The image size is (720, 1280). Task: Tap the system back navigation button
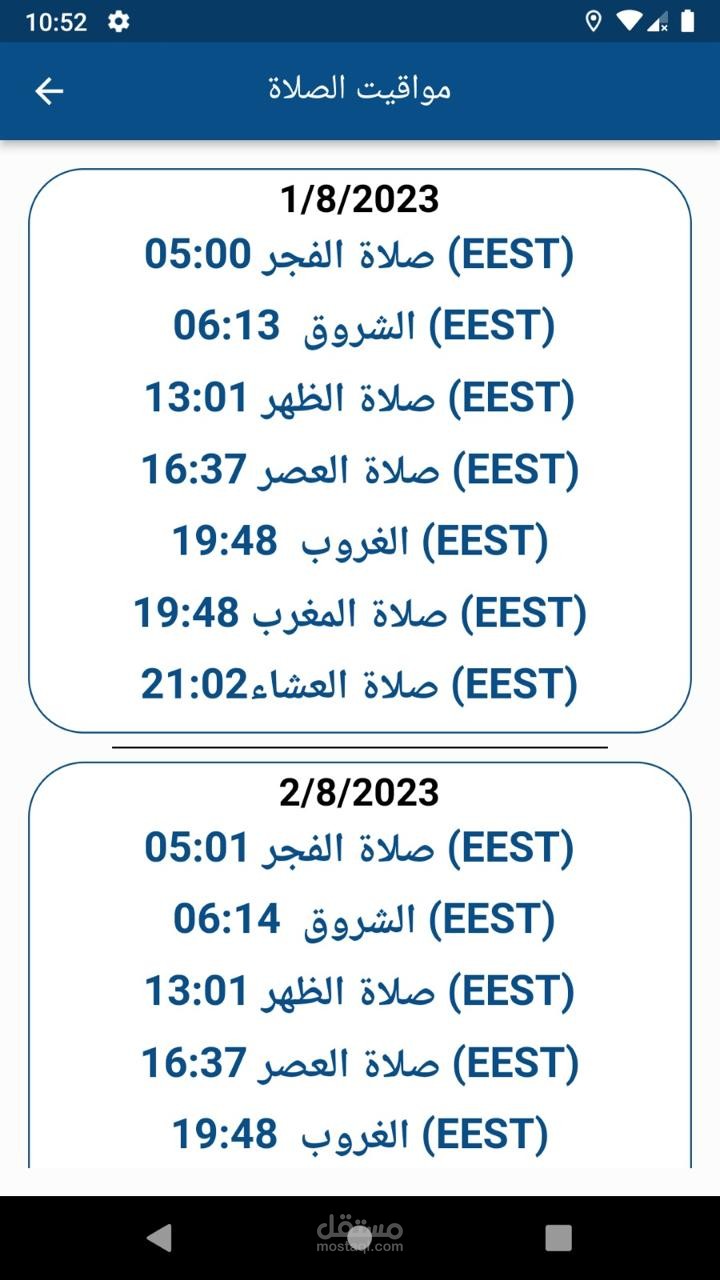(160, 1237)
